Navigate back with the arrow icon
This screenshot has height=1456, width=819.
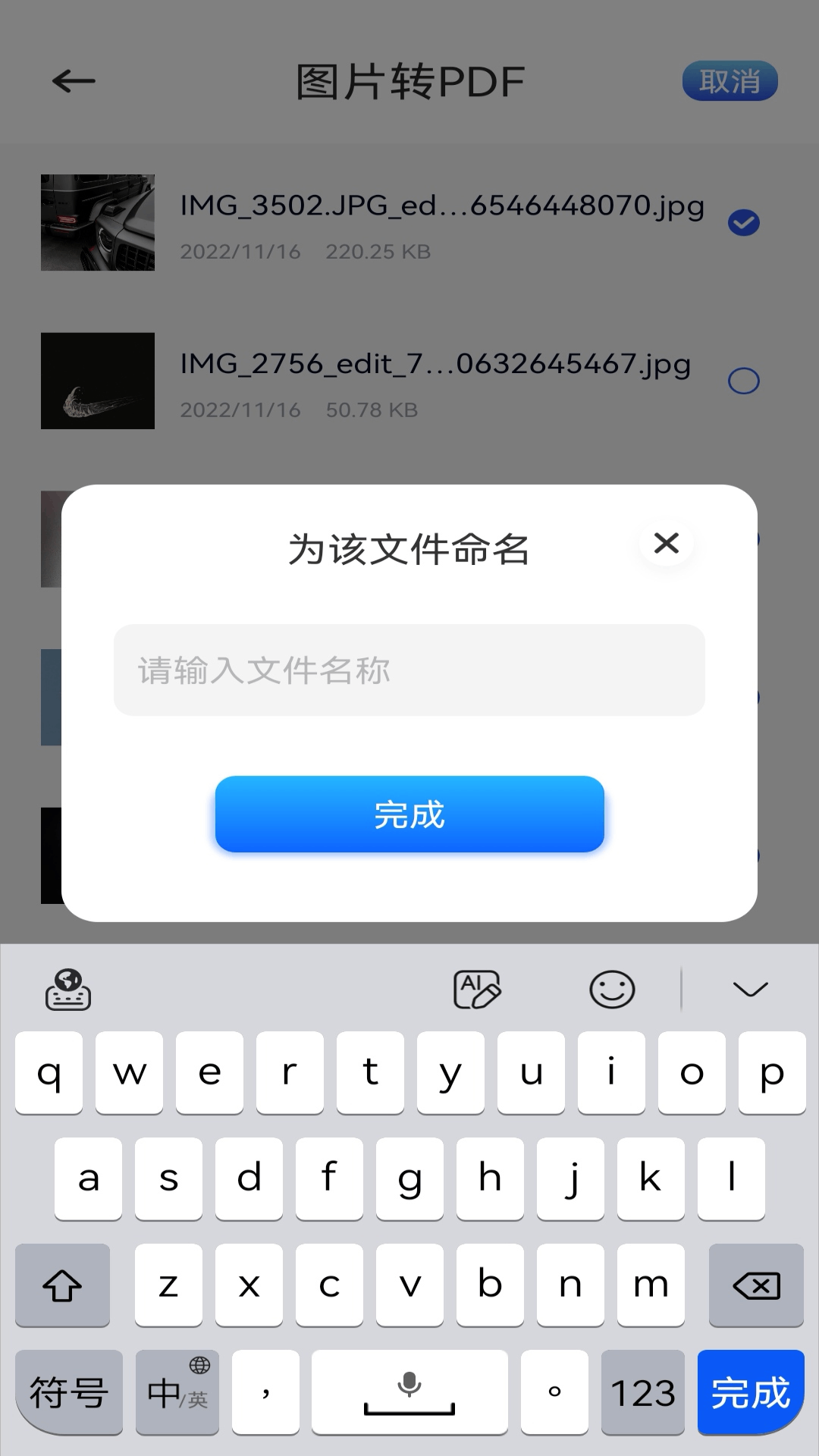click(x=72, y=80)
